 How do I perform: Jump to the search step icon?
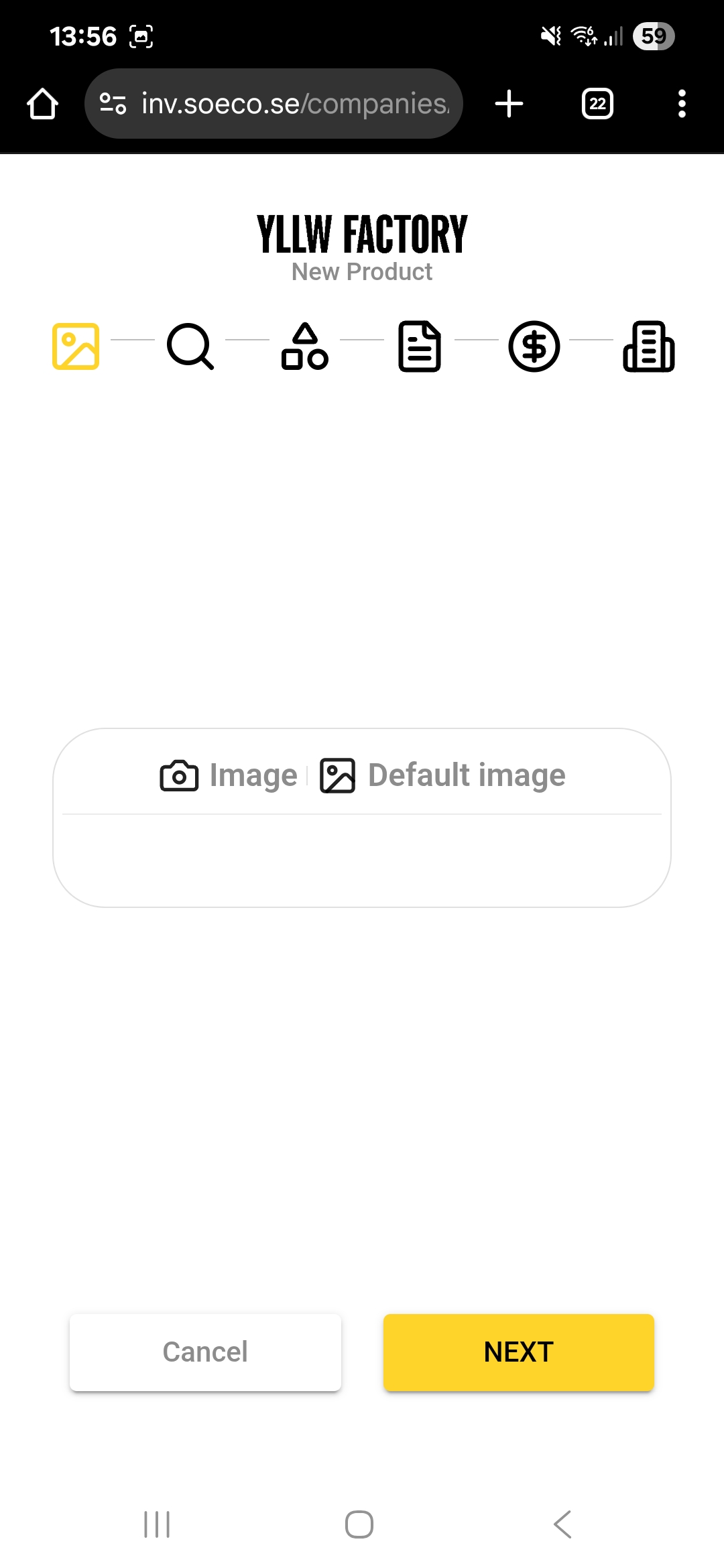(x=190, y=346)
